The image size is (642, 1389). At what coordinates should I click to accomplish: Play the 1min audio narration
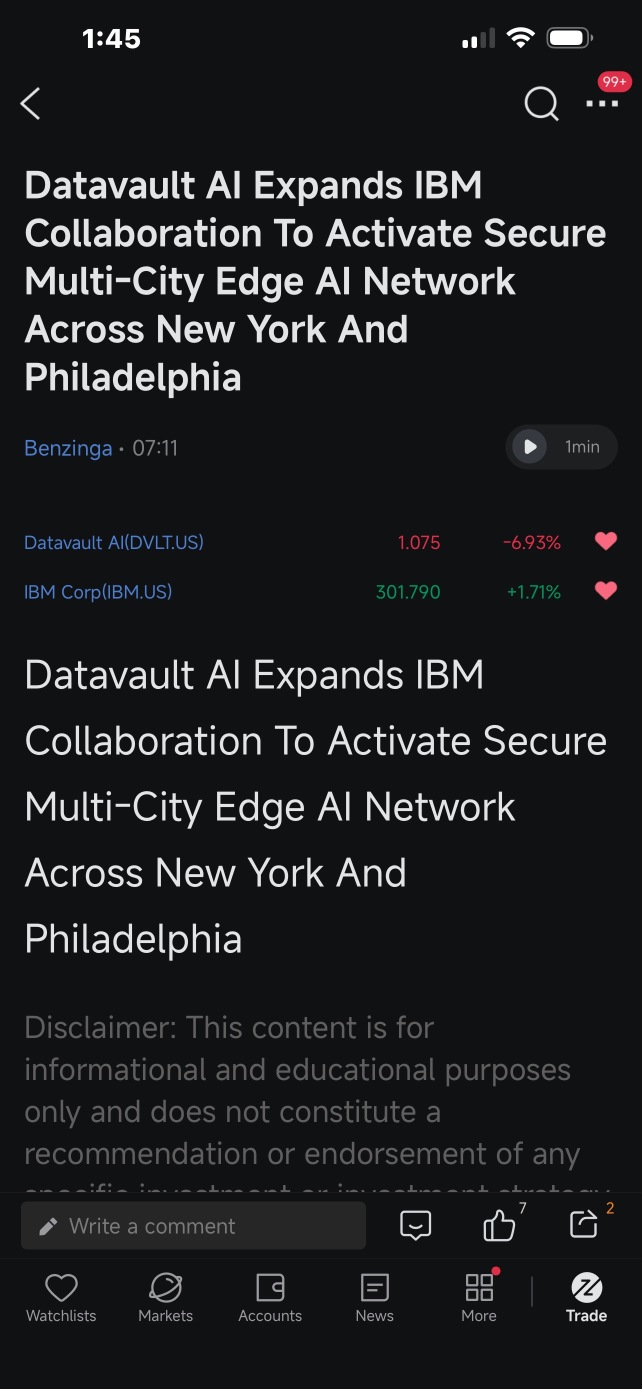(561, 447)
